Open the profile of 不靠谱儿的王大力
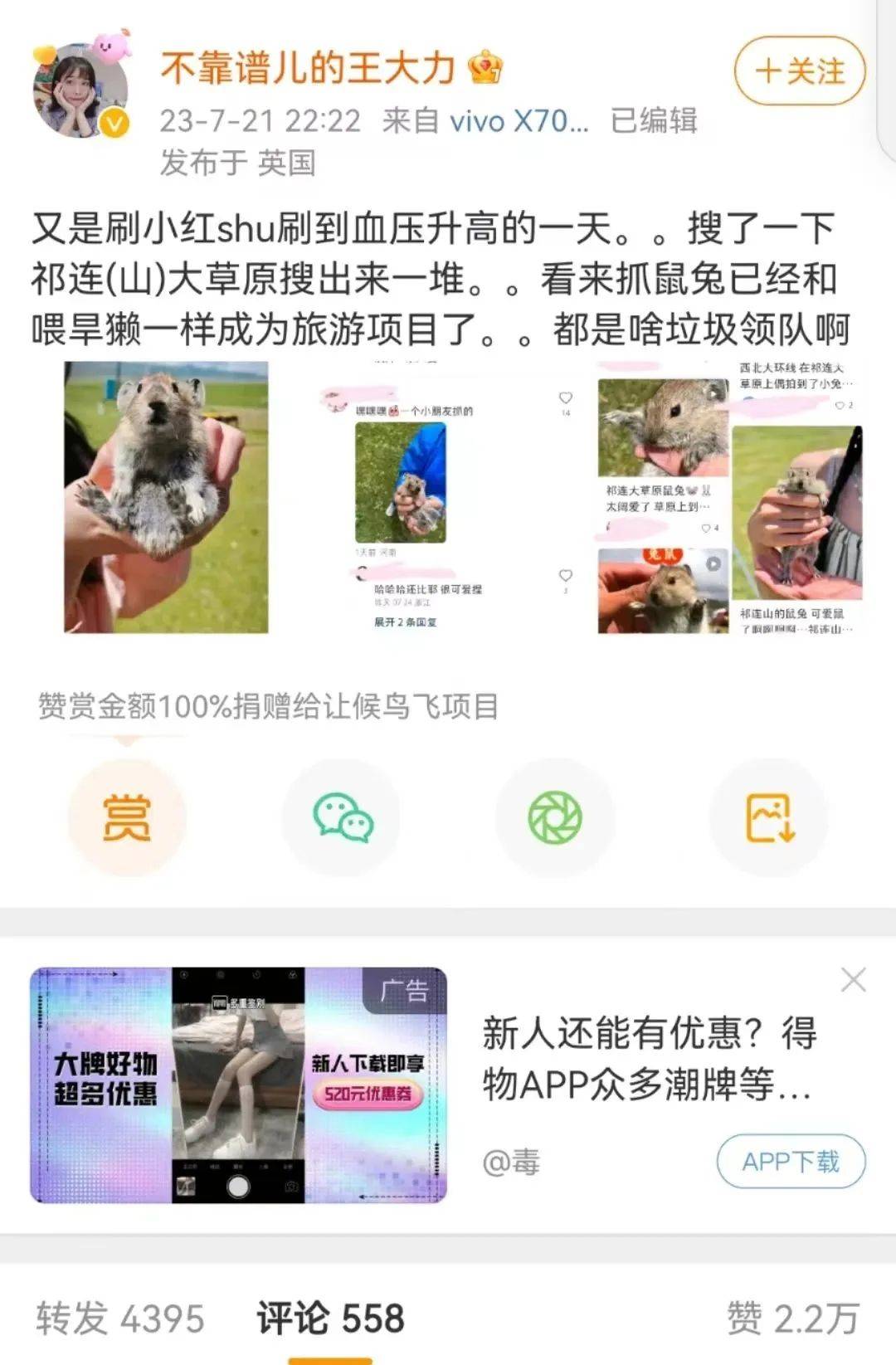896x1365 pixels. 308,68
